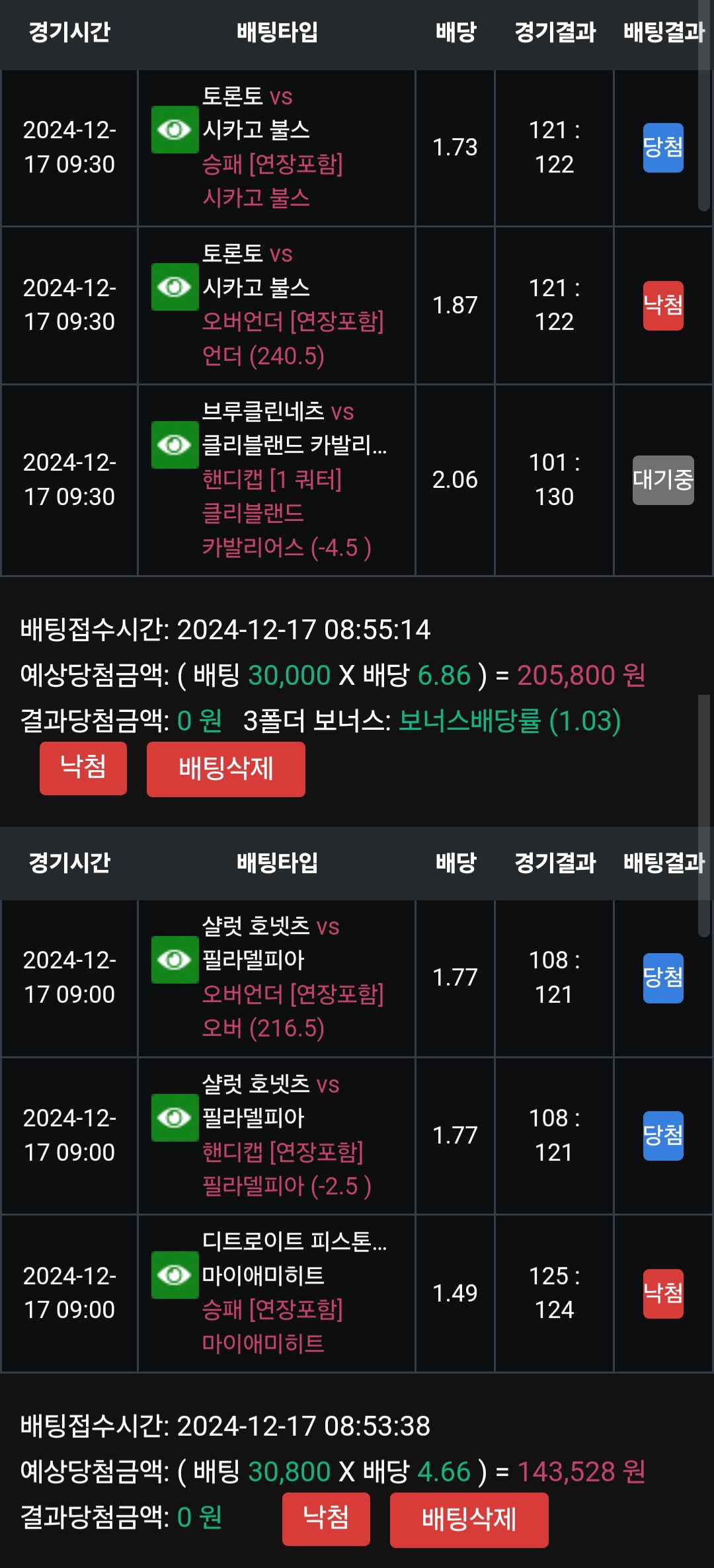Image resolution: width=714 pixels, height=1568 pixels.
Task: Tap the eye icon for the 언더 (240.5) bet
Action: [x=175, y=287]
